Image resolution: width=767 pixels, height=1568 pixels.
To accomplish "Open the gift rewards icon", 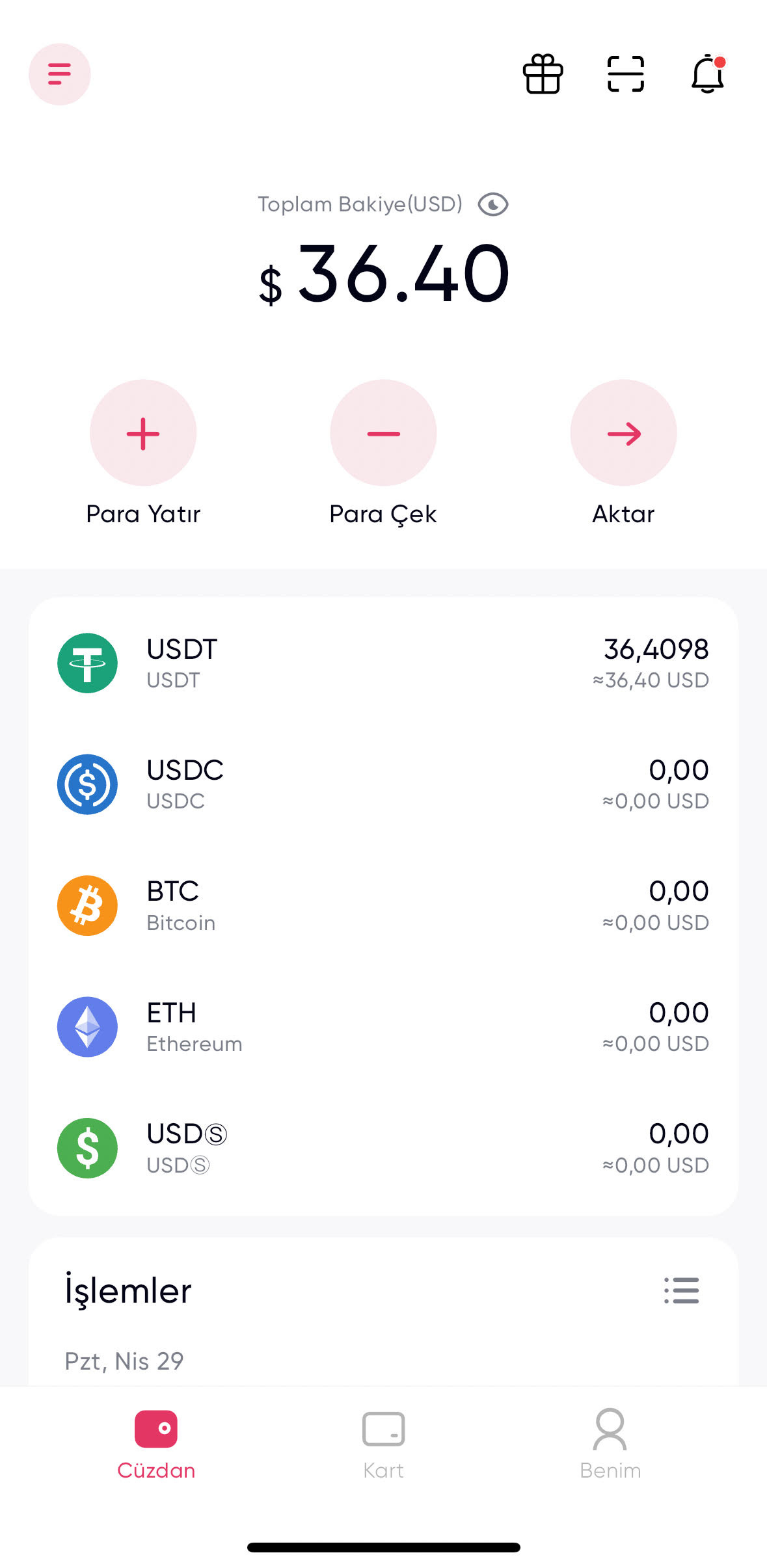I will click(543, 74).
